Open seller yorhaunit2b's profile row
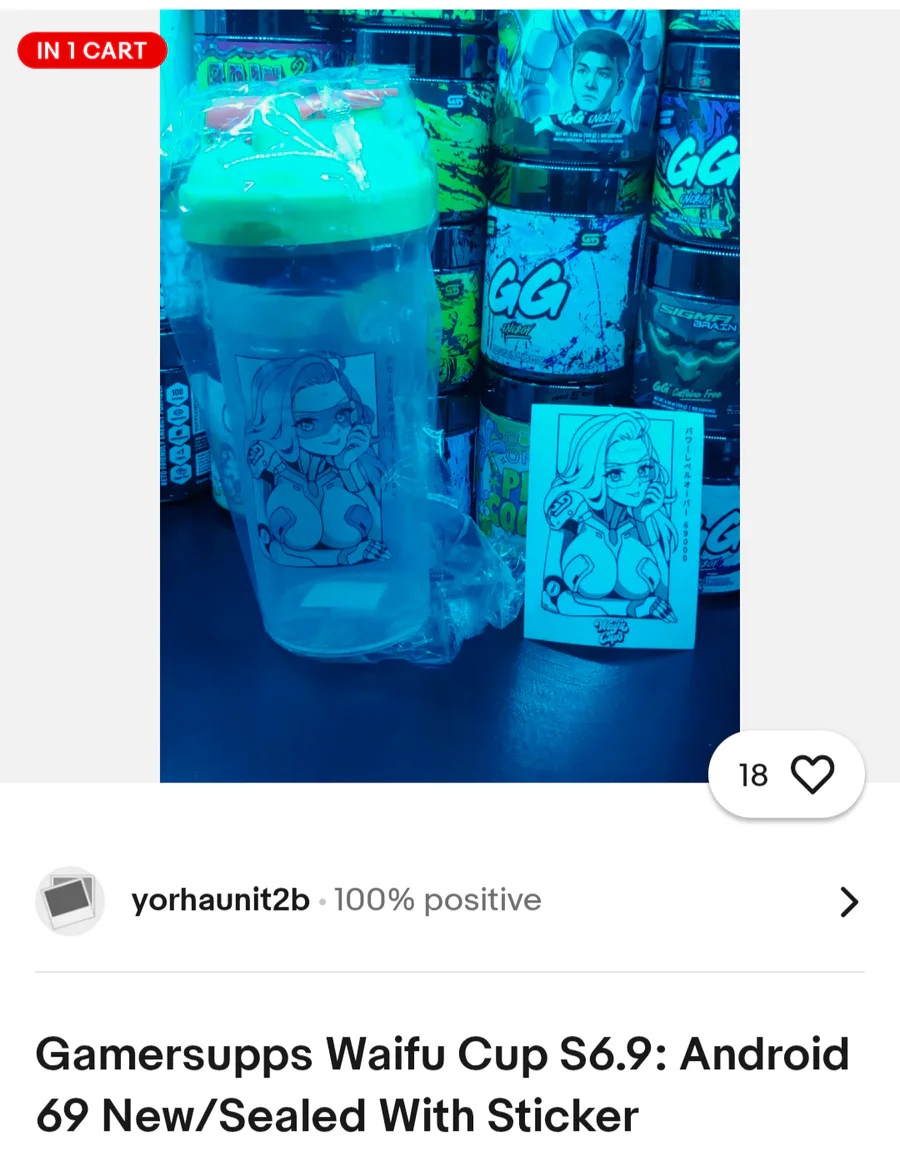 coord(450,901)
